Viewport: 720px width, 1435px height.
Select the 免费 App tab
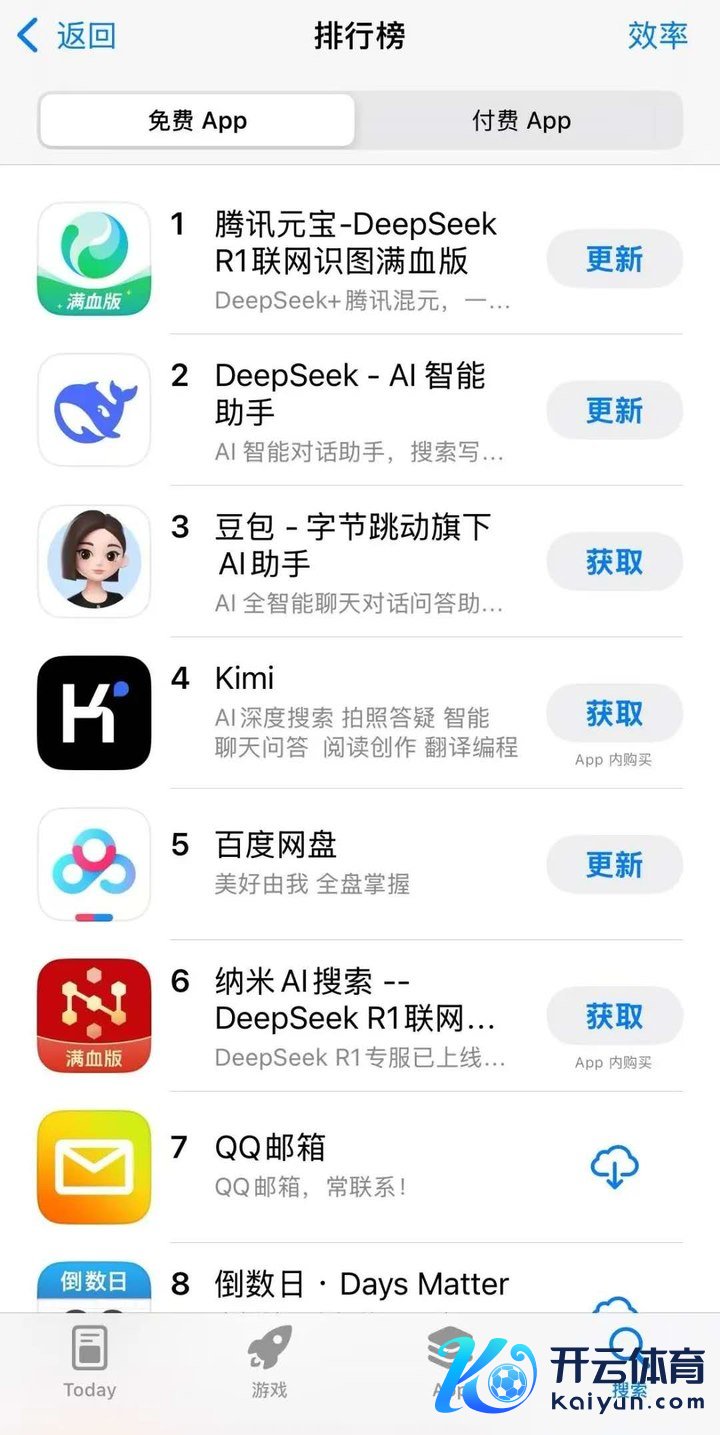pyautogui.click(x=197, y=121)
